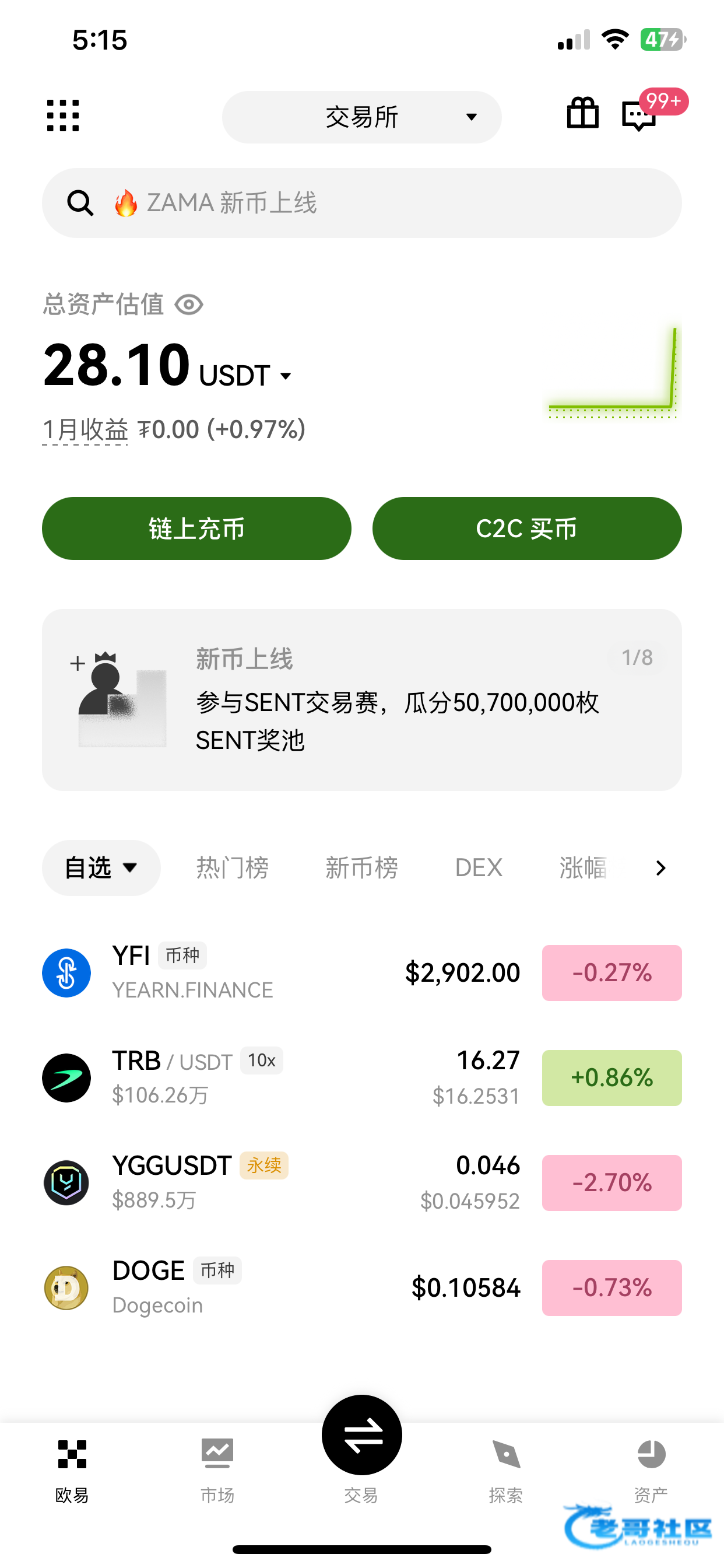Open 1月收益 earnings details
The width and height of the screenshot is (724, 1568).
pos(85,430)
